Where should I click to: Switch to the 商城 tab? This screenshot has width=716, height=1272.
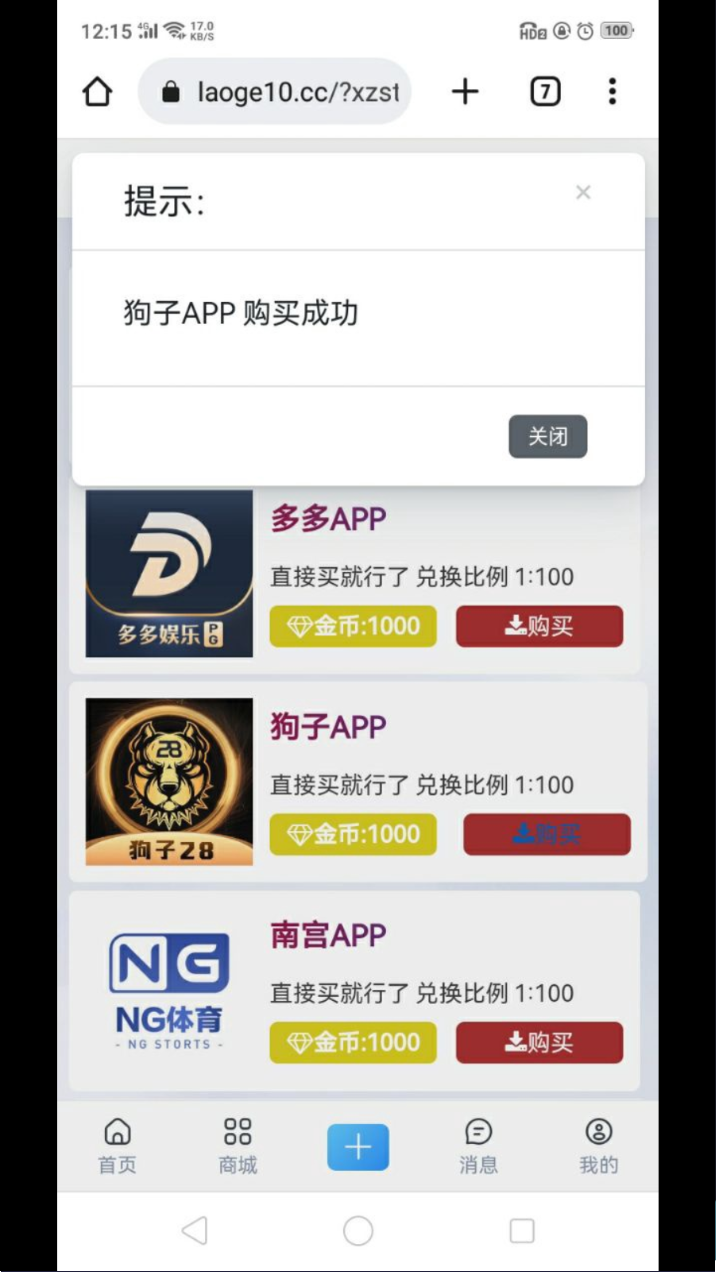pos(237,1146)
